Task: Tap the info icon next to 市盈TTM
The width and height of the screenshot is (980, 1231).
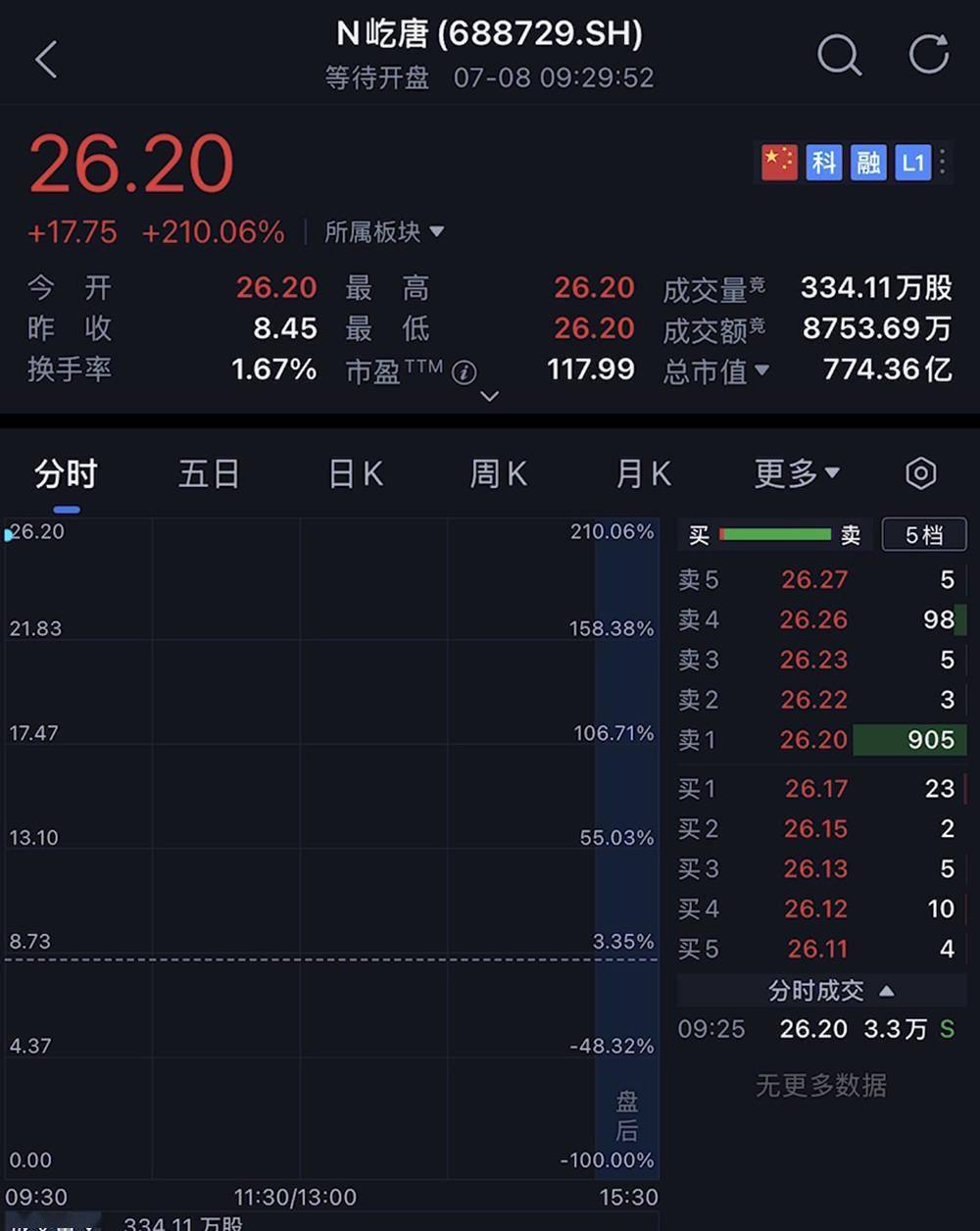Action: tap(465, 371)
